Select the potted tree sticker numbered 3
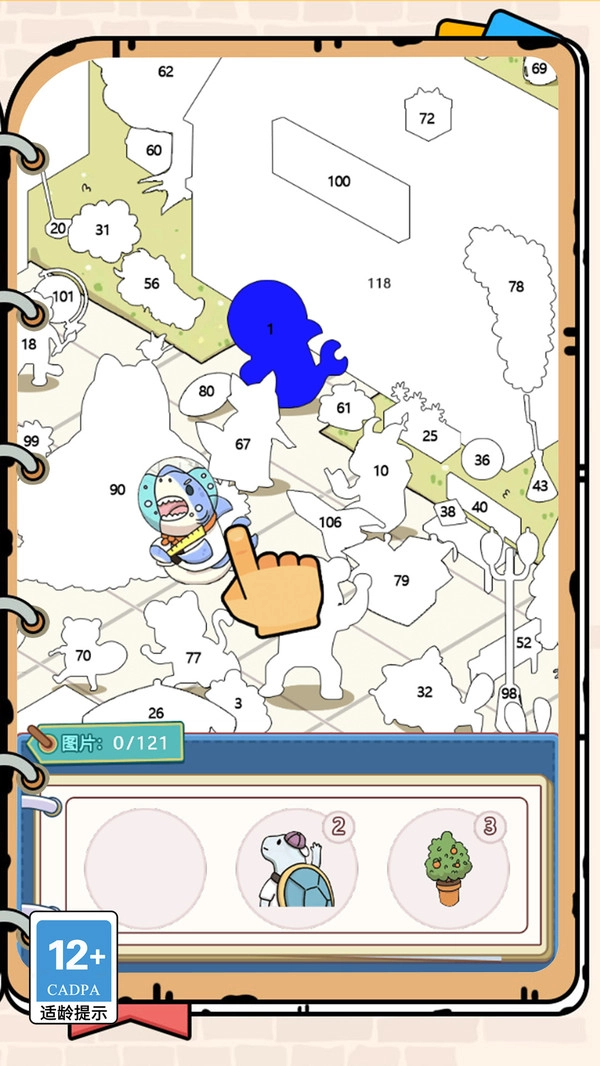This screenshot has width=600, height=1066. [448, 868]
